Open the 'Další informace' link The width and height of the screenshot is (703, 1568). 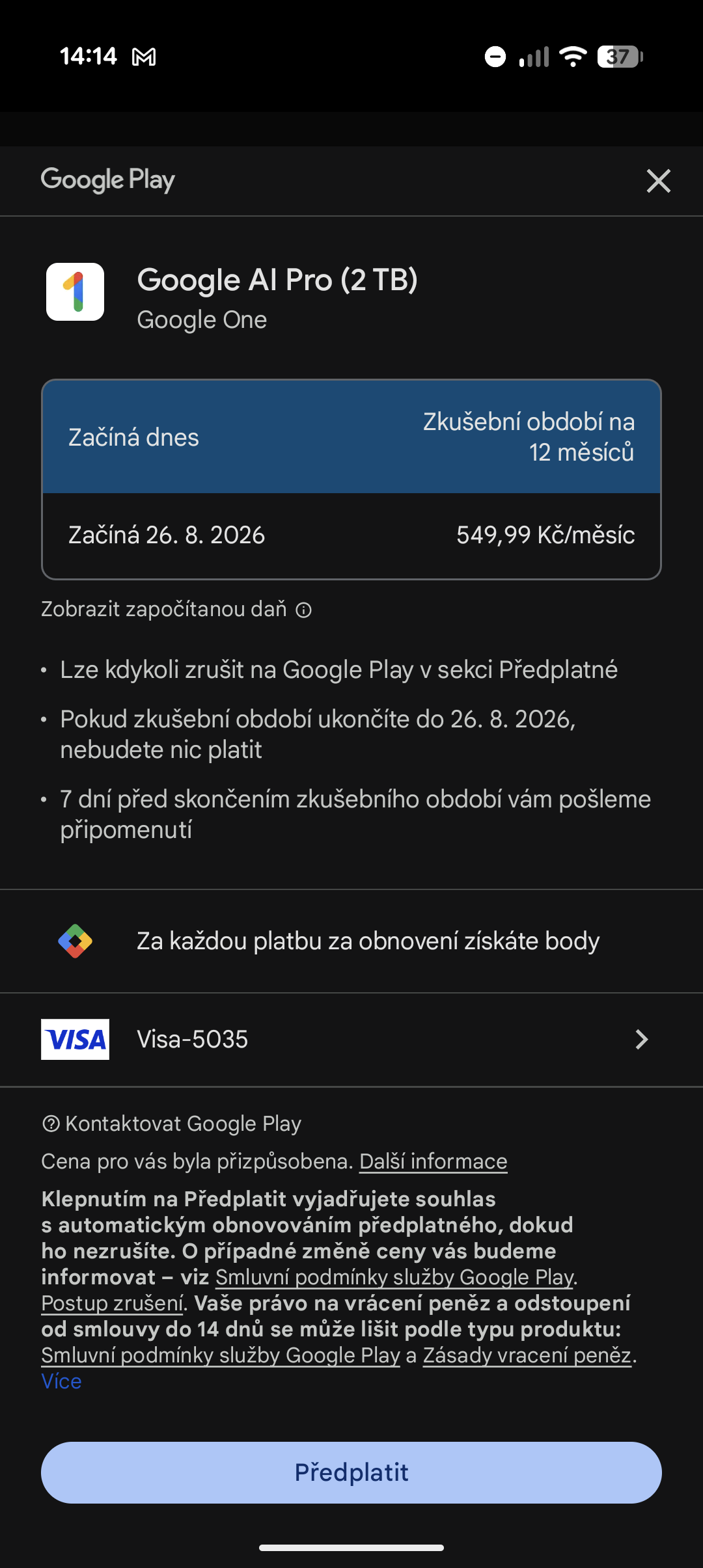point(434,1161)
